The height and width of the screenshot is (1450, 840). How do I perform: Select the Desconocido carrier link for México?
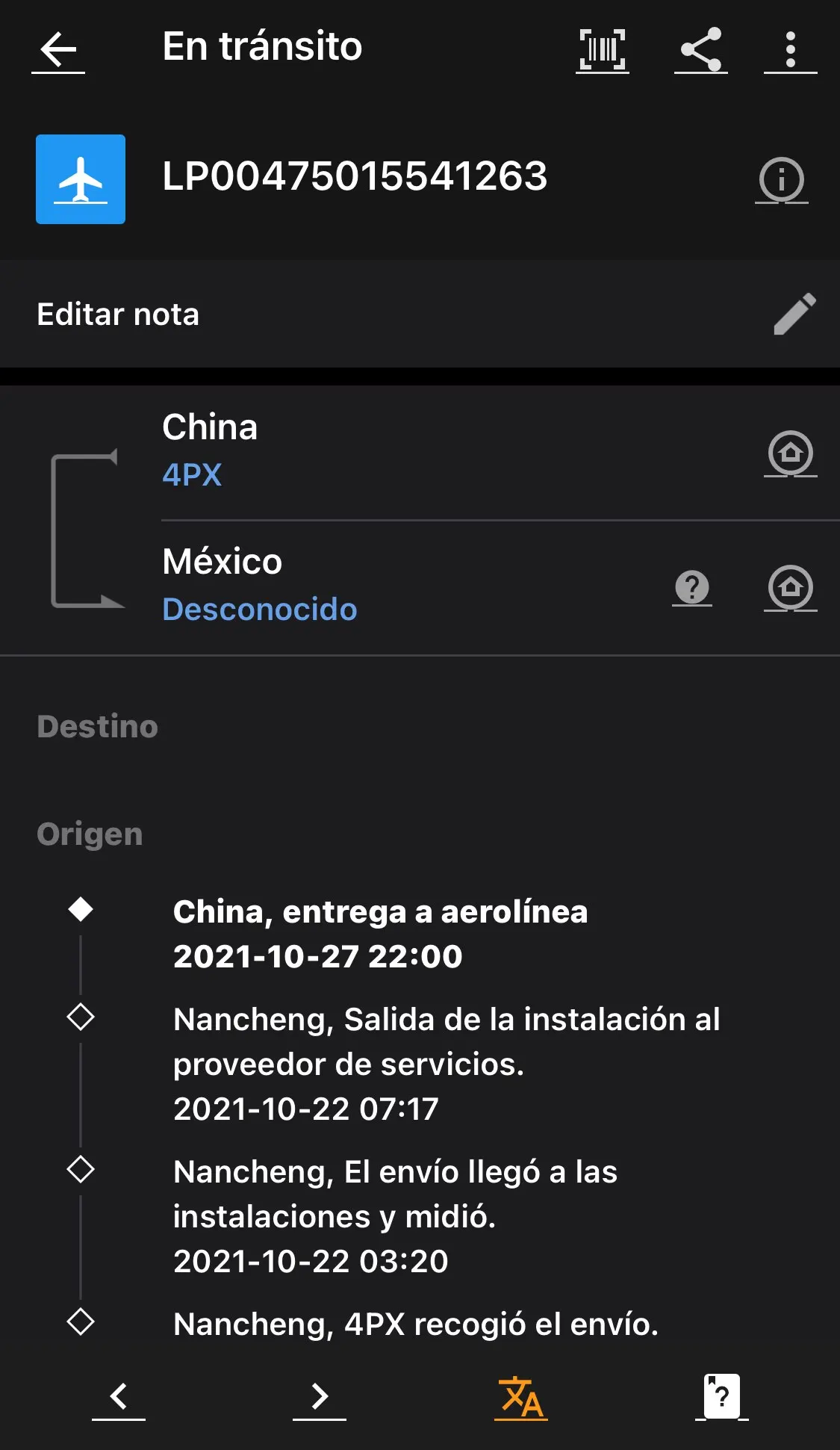click(260, 609)
